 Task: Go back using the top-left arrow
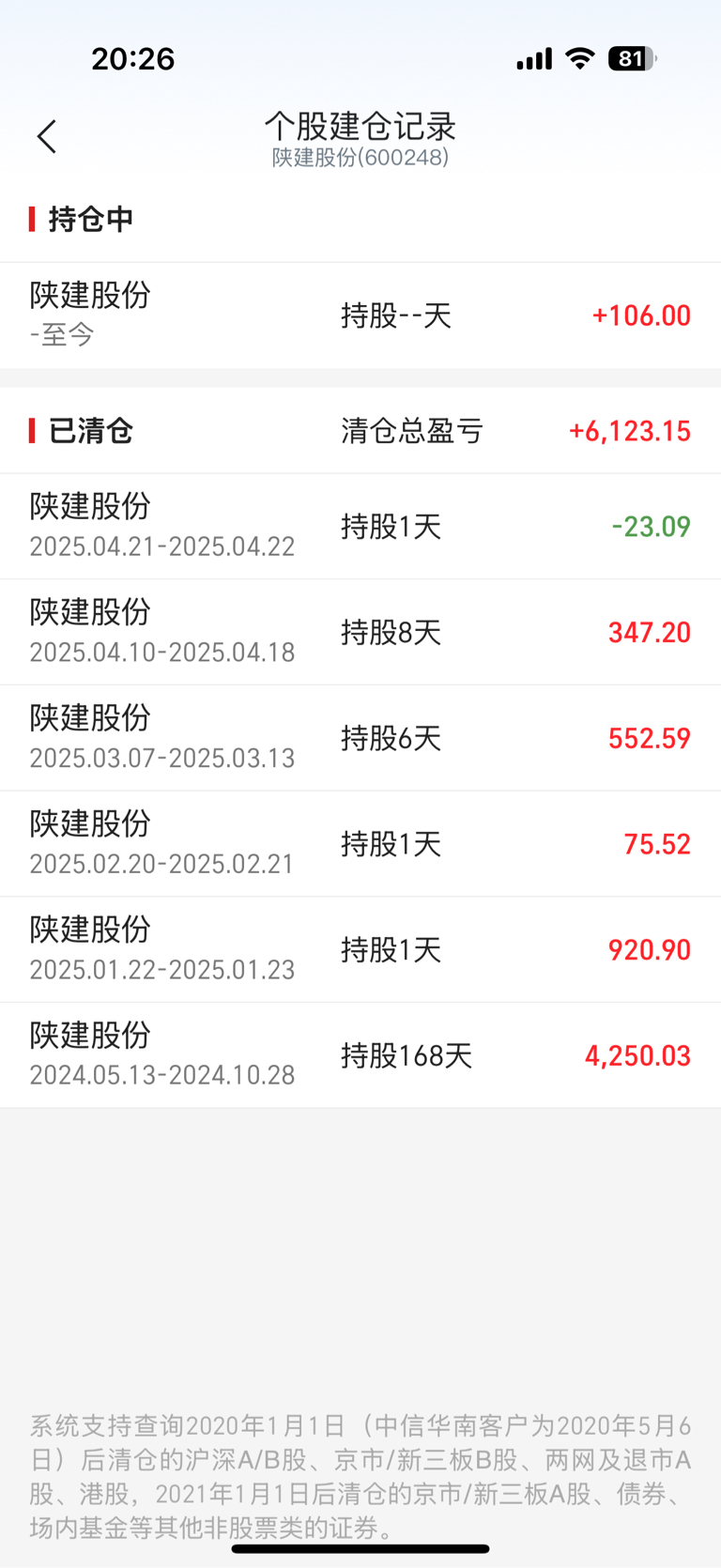pos(47,137)
